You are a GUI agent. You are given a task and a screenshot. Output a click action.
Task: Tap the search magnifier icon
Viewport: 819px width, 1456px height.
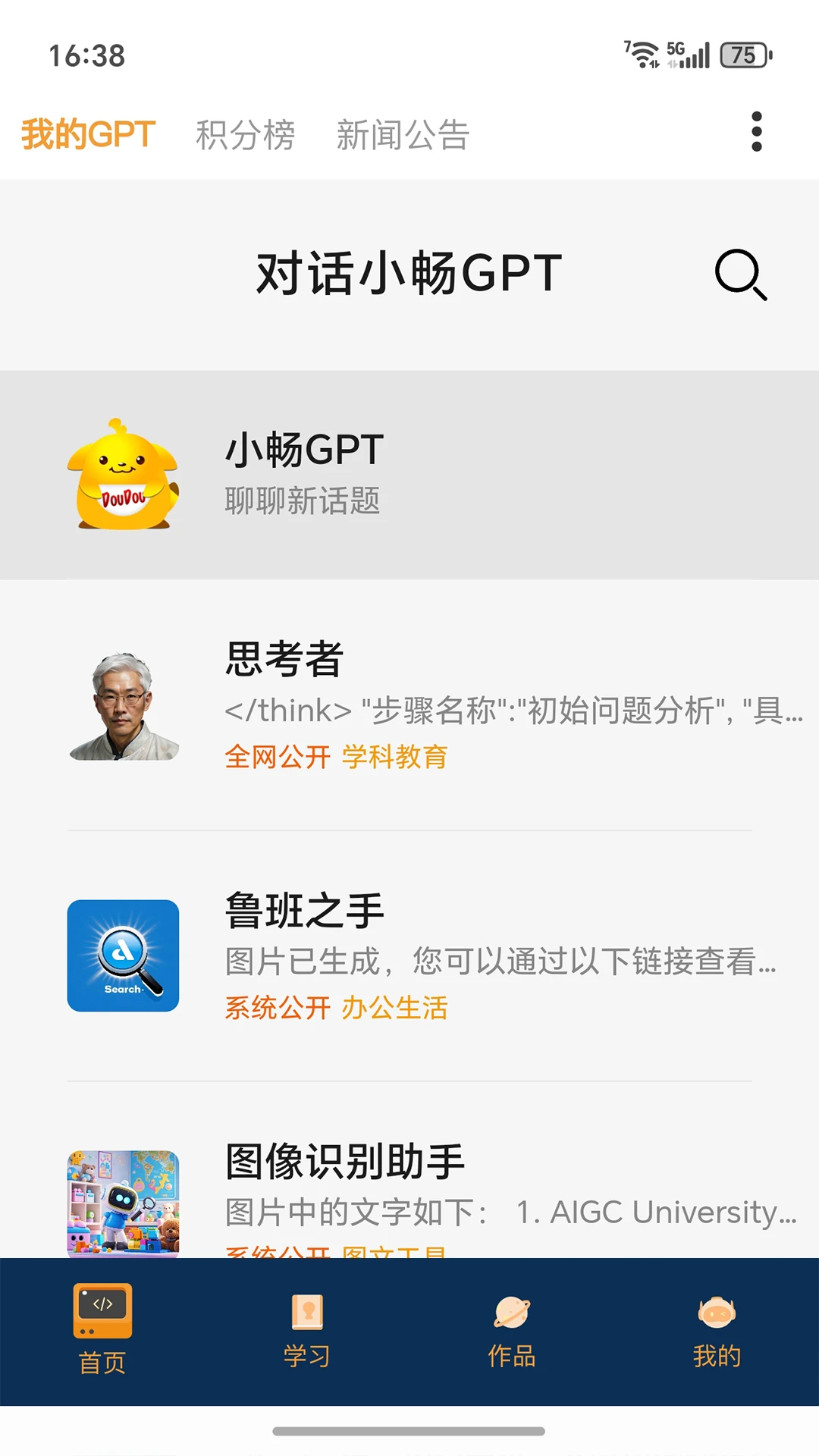coord(740,274)
